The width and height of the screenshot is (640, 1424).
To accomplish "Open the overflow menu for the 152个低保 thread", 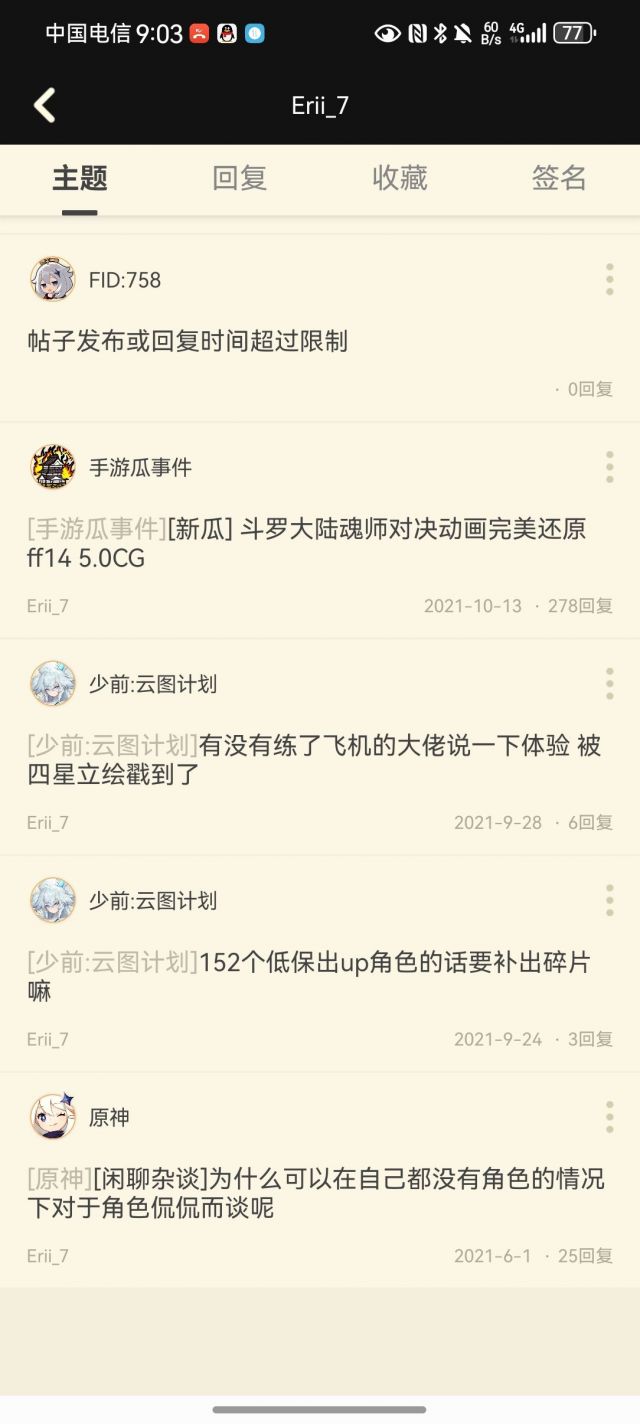I will pos(609,900).
